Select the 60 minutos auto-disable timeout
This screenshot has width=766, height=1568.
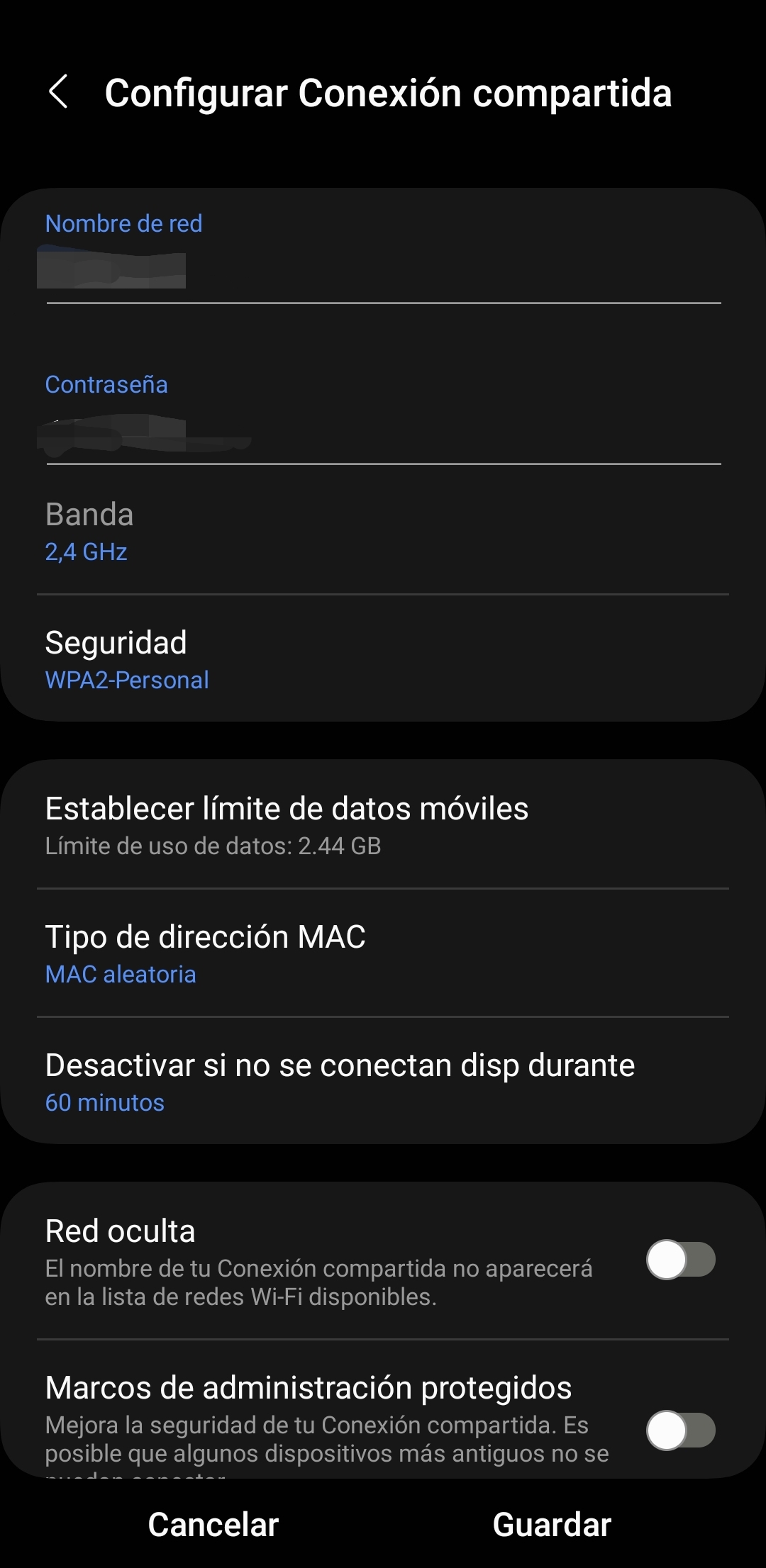[x=383, y=1082]
